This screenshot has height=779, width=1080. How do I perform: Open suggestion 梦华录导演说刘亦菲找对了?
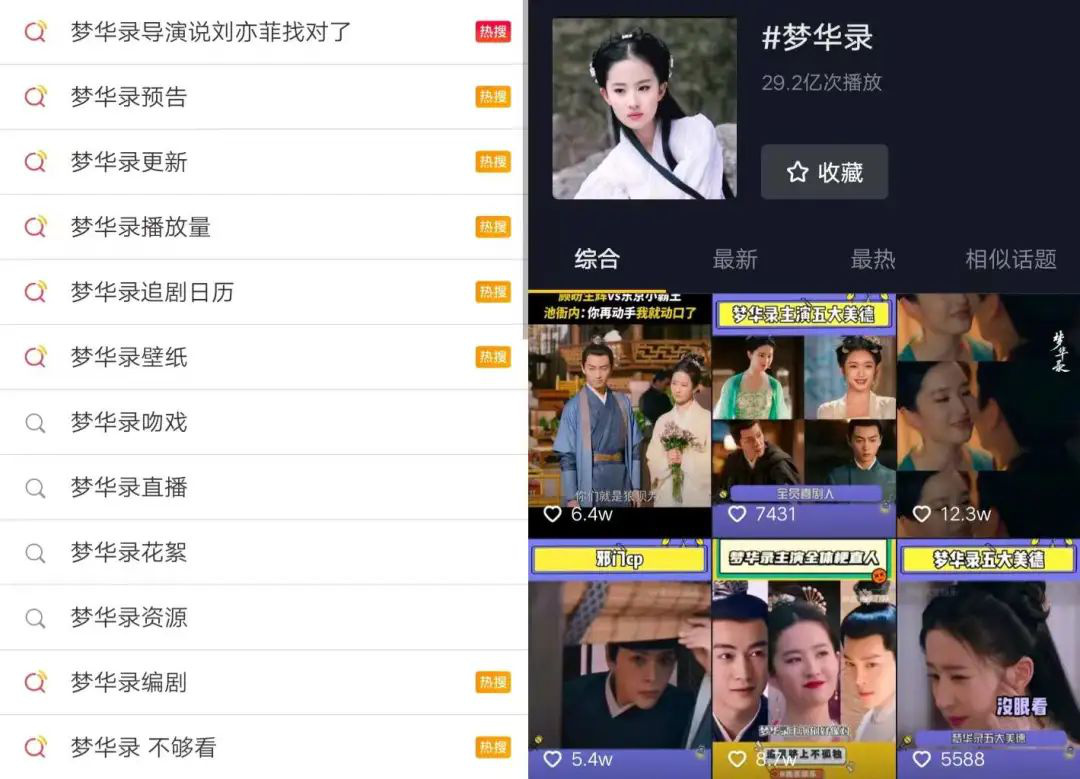[211, 32]
